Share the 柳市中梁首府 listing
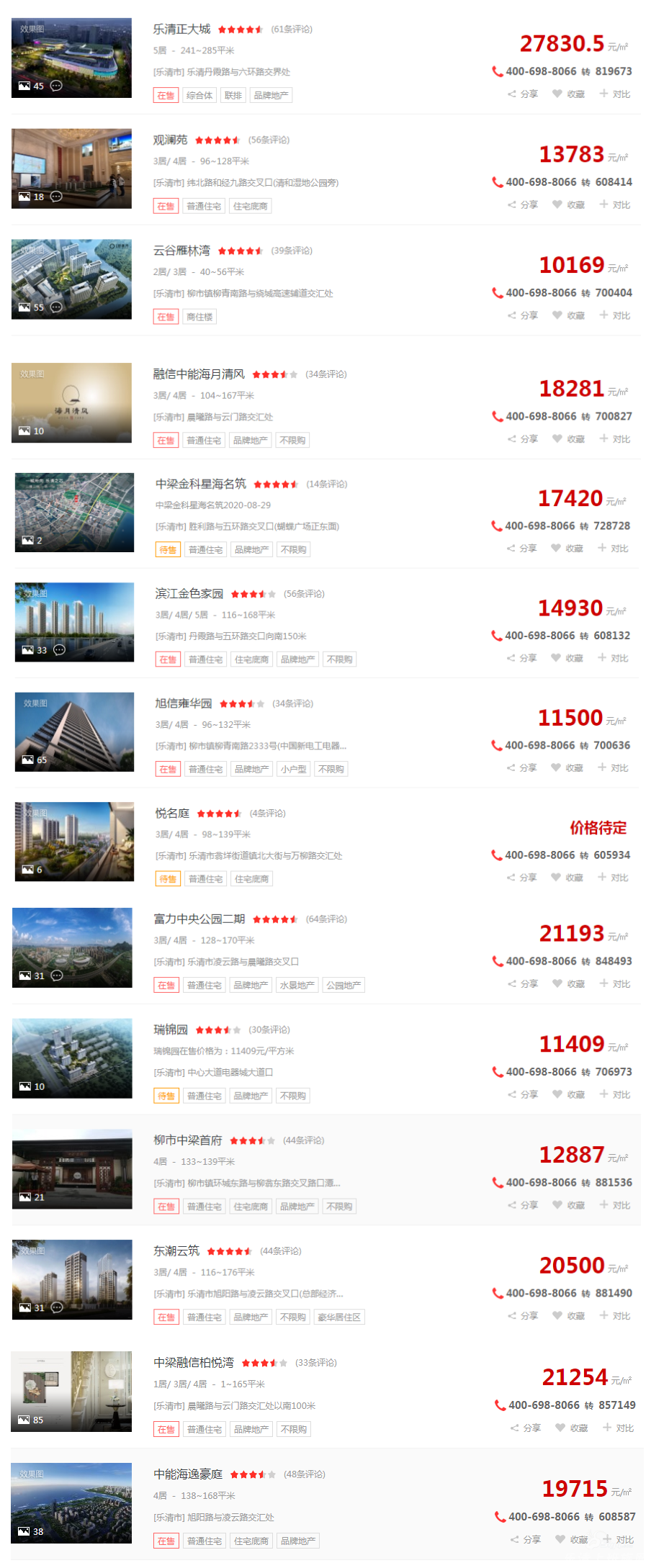Screen dimensions: 651x1568 pos(524,1205)
